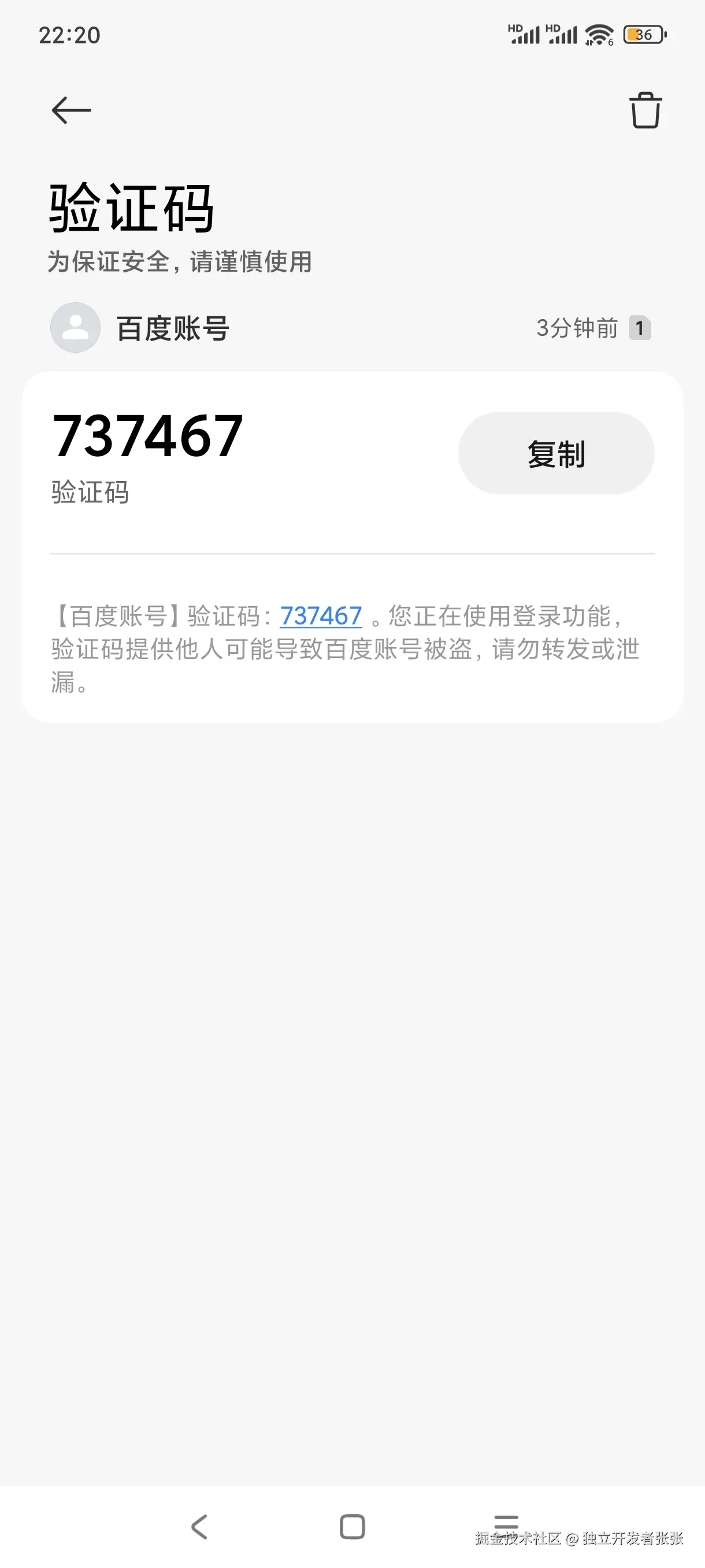Viewport: 705px width, 1568px height.
Task: Tap the back arrow to return
Action: pyautogui.click(x=71, y=111)
